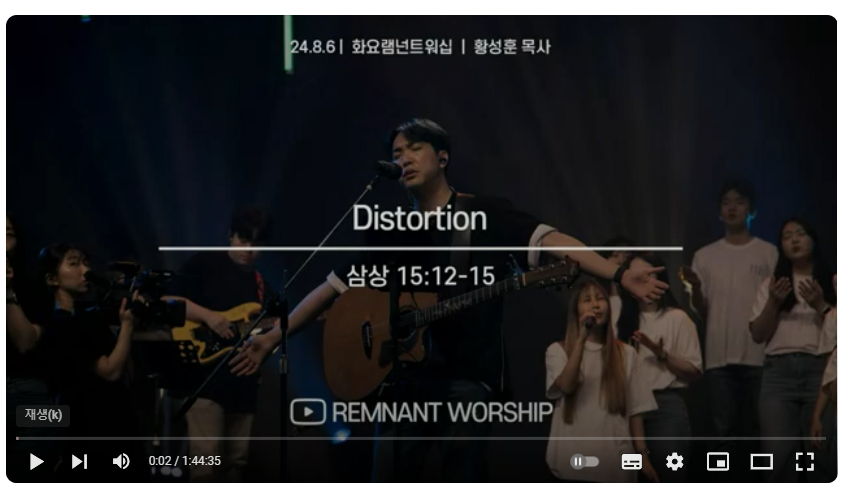Seek using the video progress bar
This screenshot has width=843, height=487.
point(420,438)
